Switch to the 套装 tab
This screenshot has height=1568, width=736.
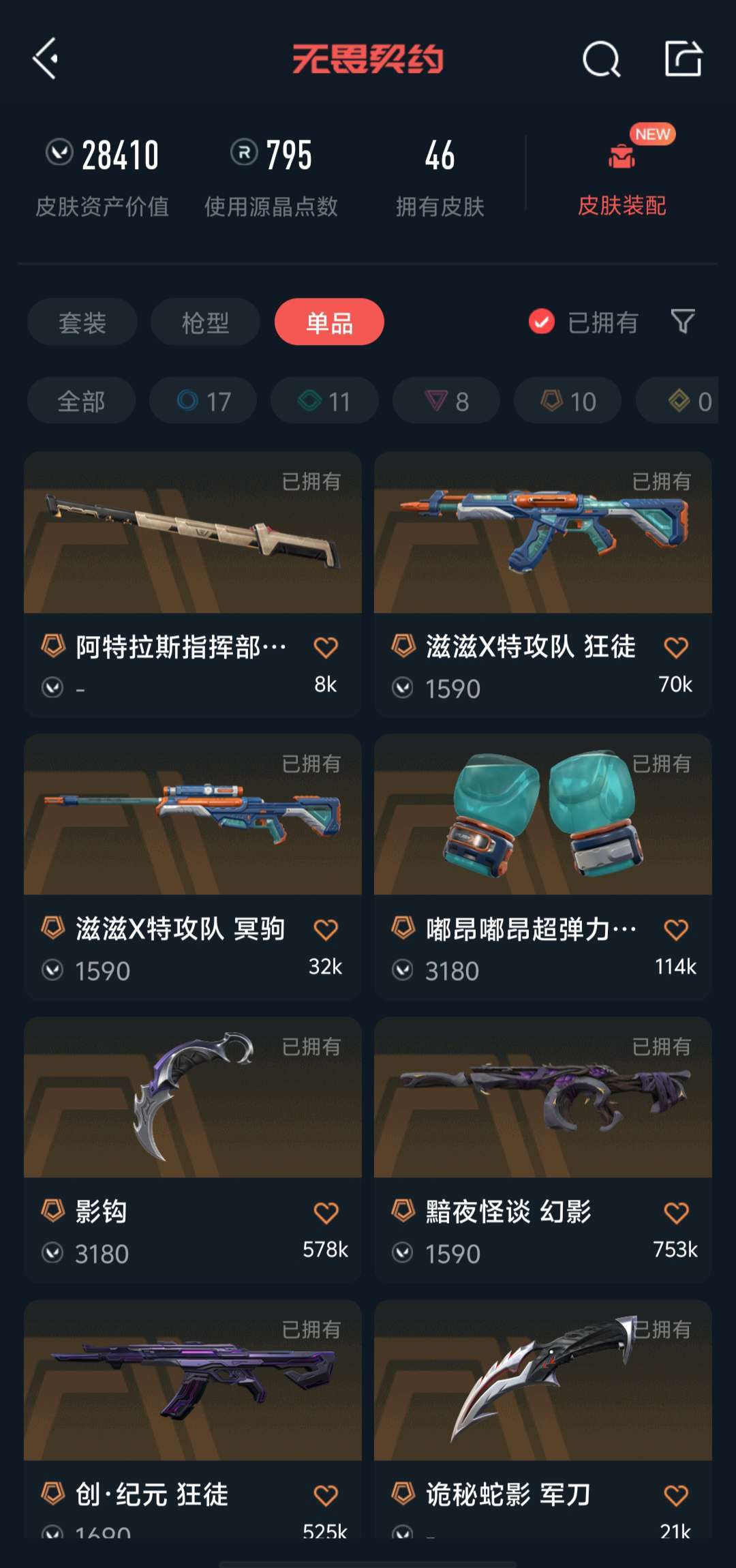coord(81,322)
